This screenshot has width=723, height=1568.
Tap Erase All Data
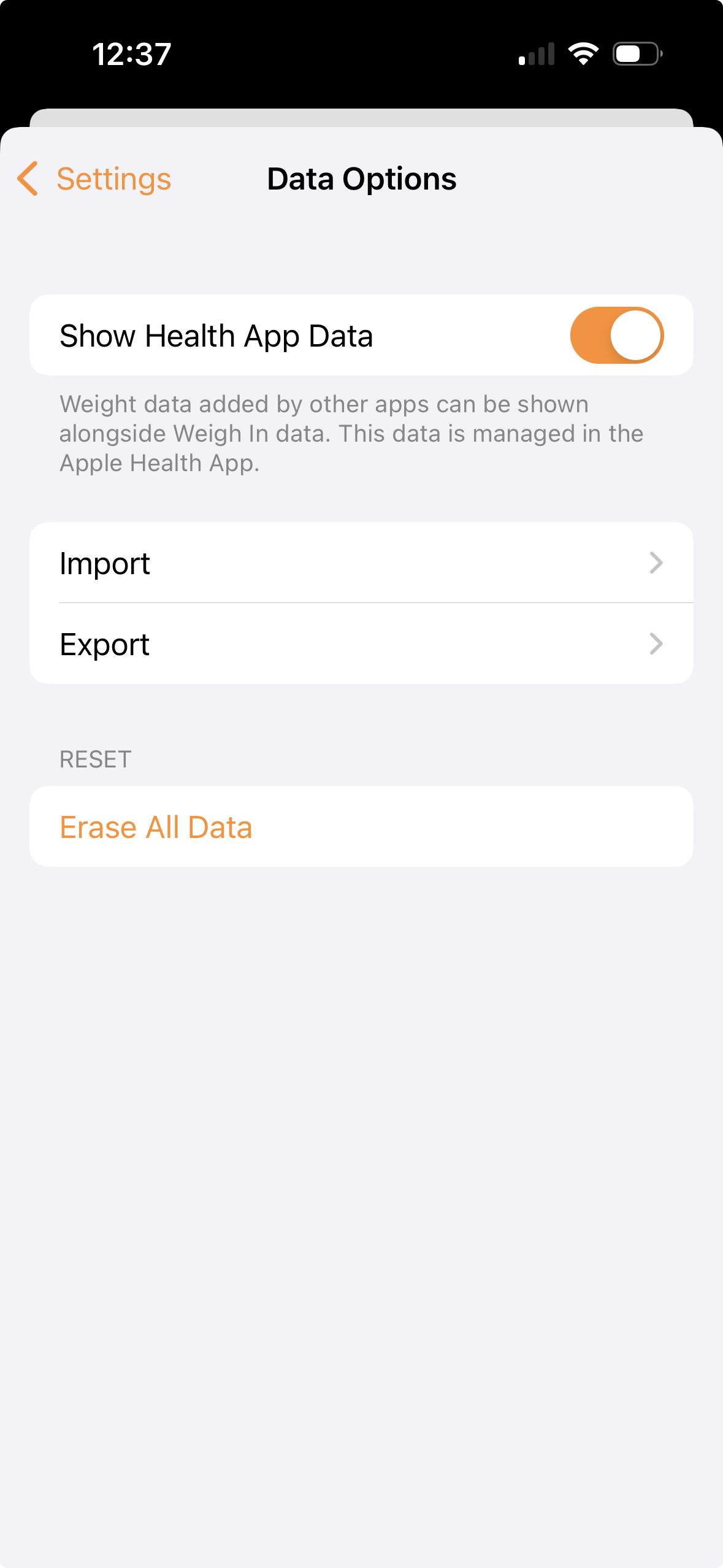pos(156,827)
